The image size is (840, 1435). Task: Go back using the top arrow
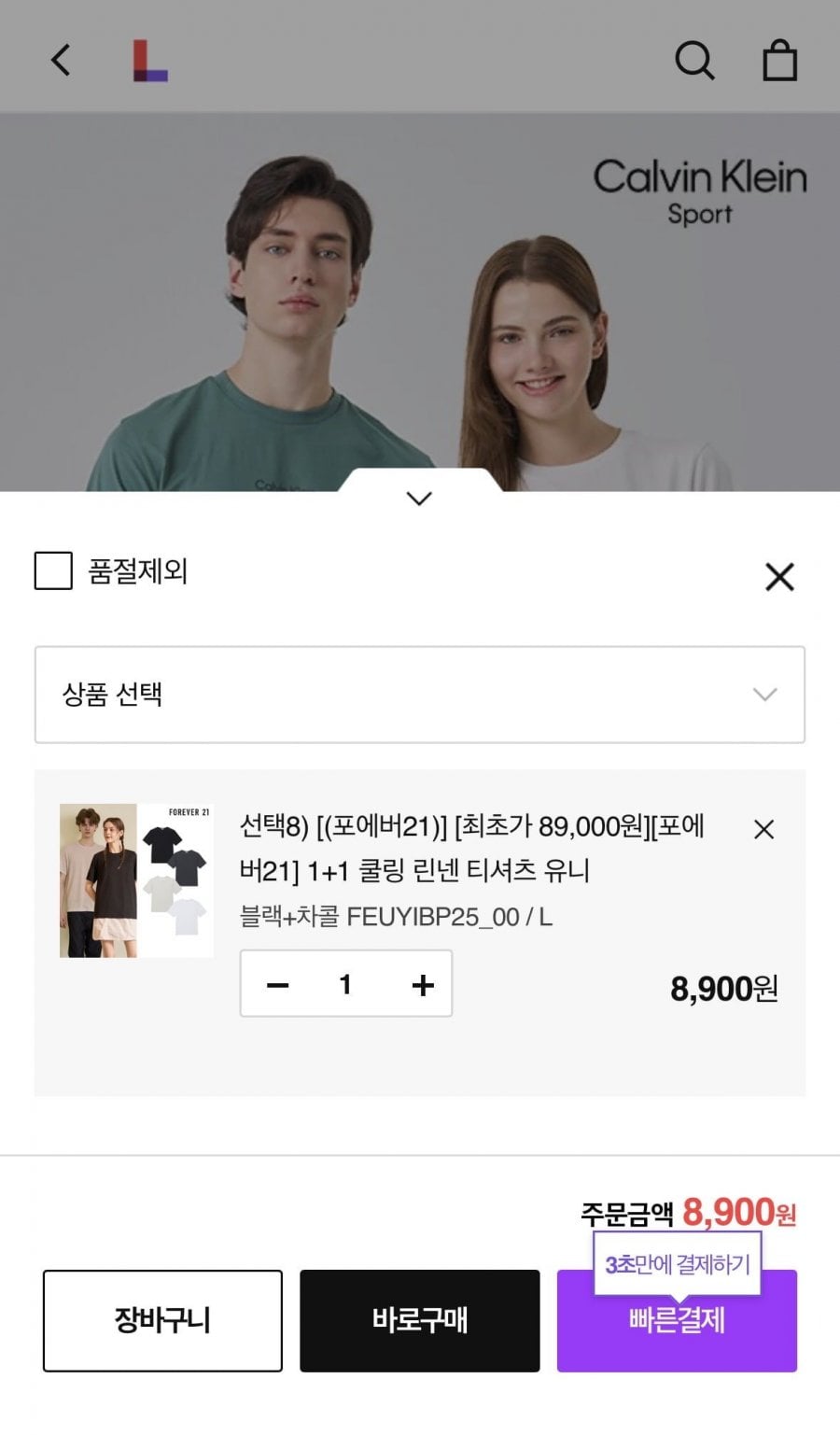click(x=61, y=61)
